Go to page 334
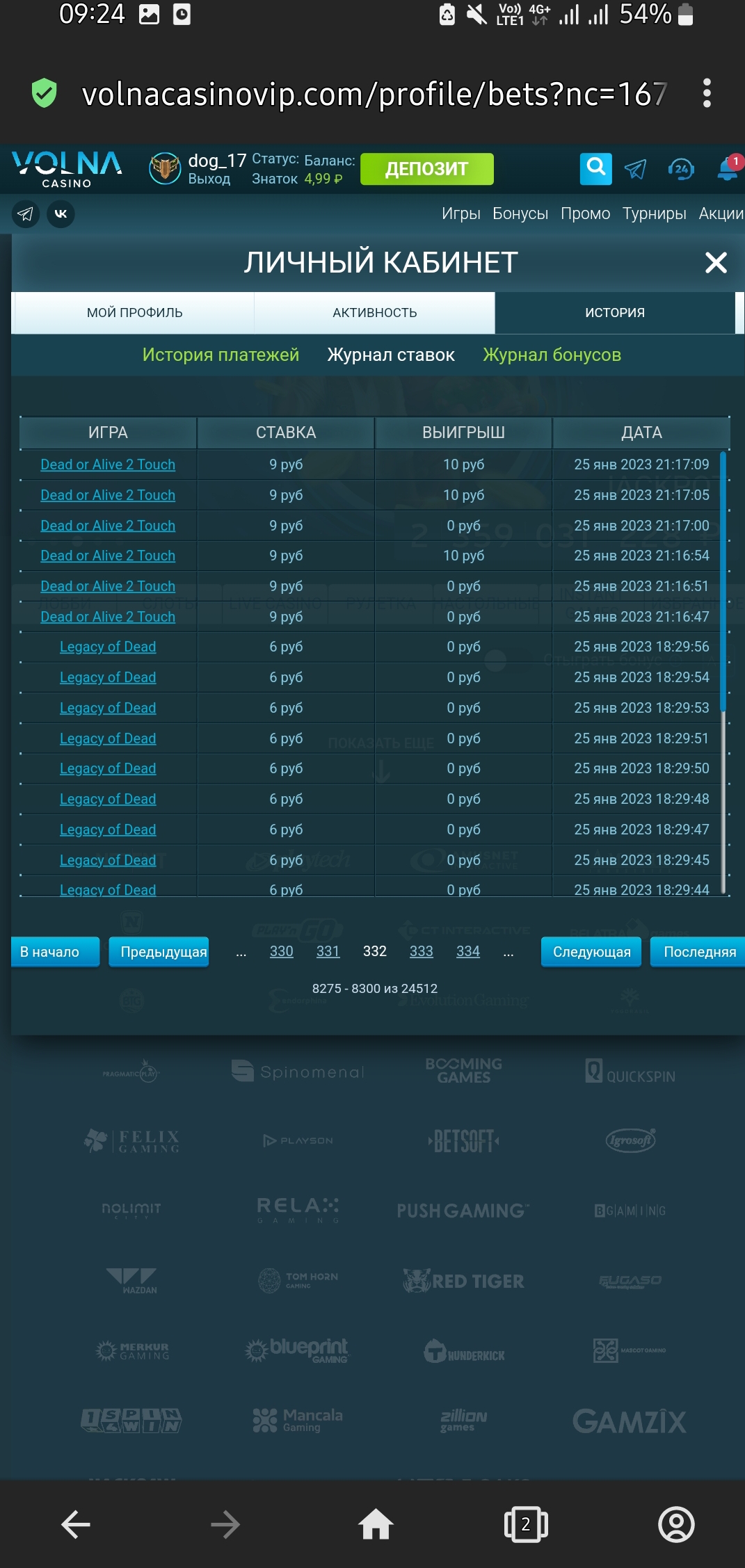Image resolution: width=745 pixels, height=1568 pixels. pyautogui.click(x=467, y=951)
